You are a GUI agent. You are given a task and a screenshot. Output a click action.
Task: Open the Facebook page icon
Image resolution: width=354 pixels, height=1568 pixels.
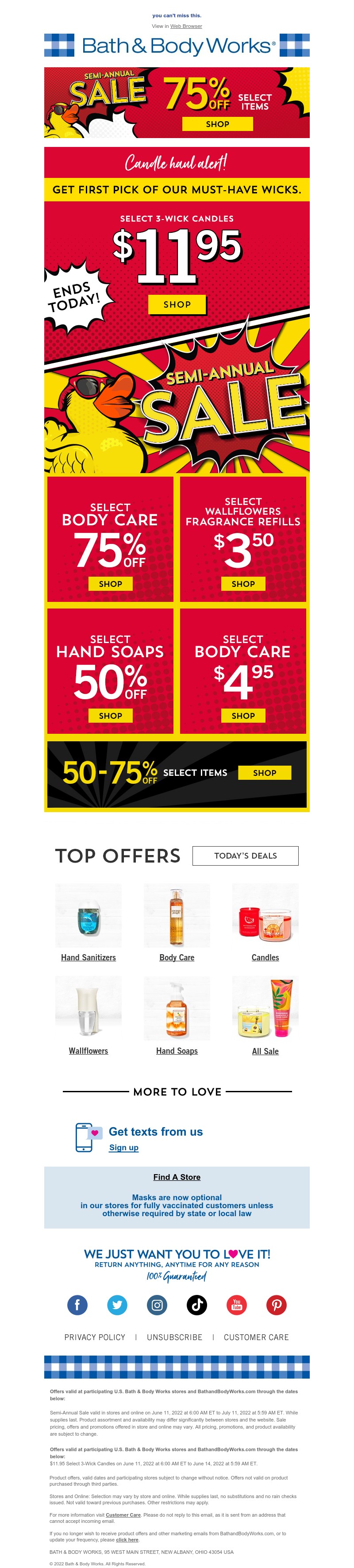[x=77, y=1304]
